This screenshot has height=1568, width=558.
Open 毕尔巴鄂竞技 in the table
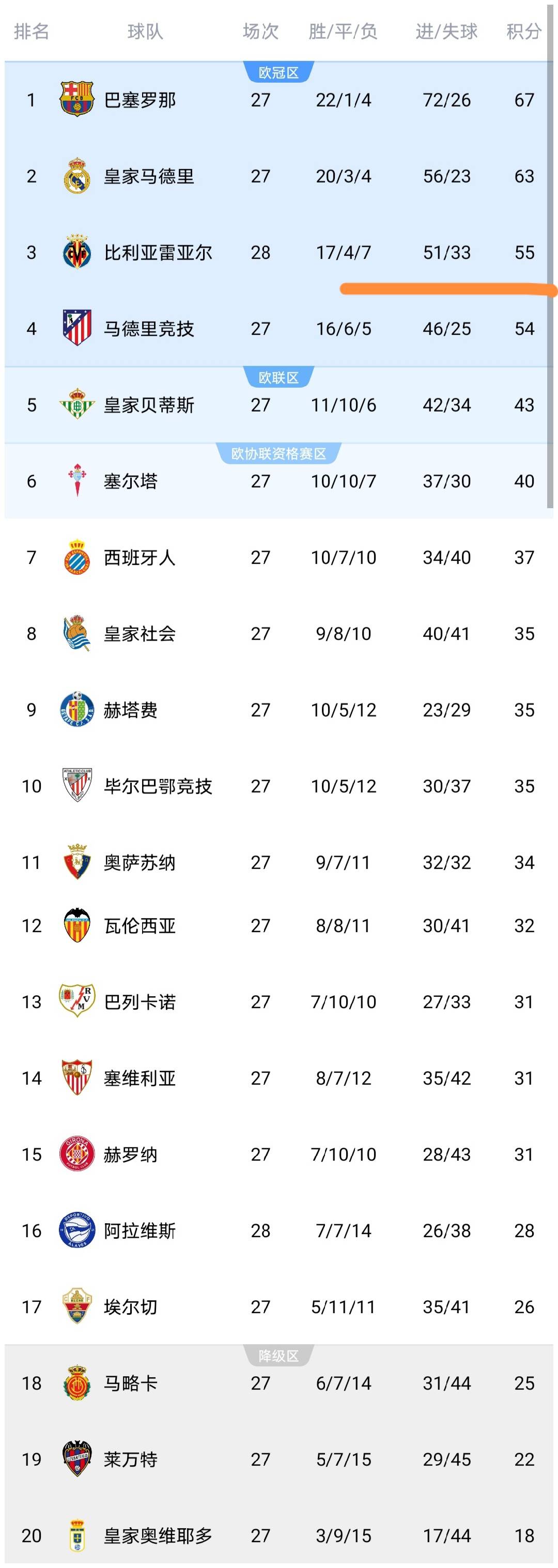[x=158, y=786]
